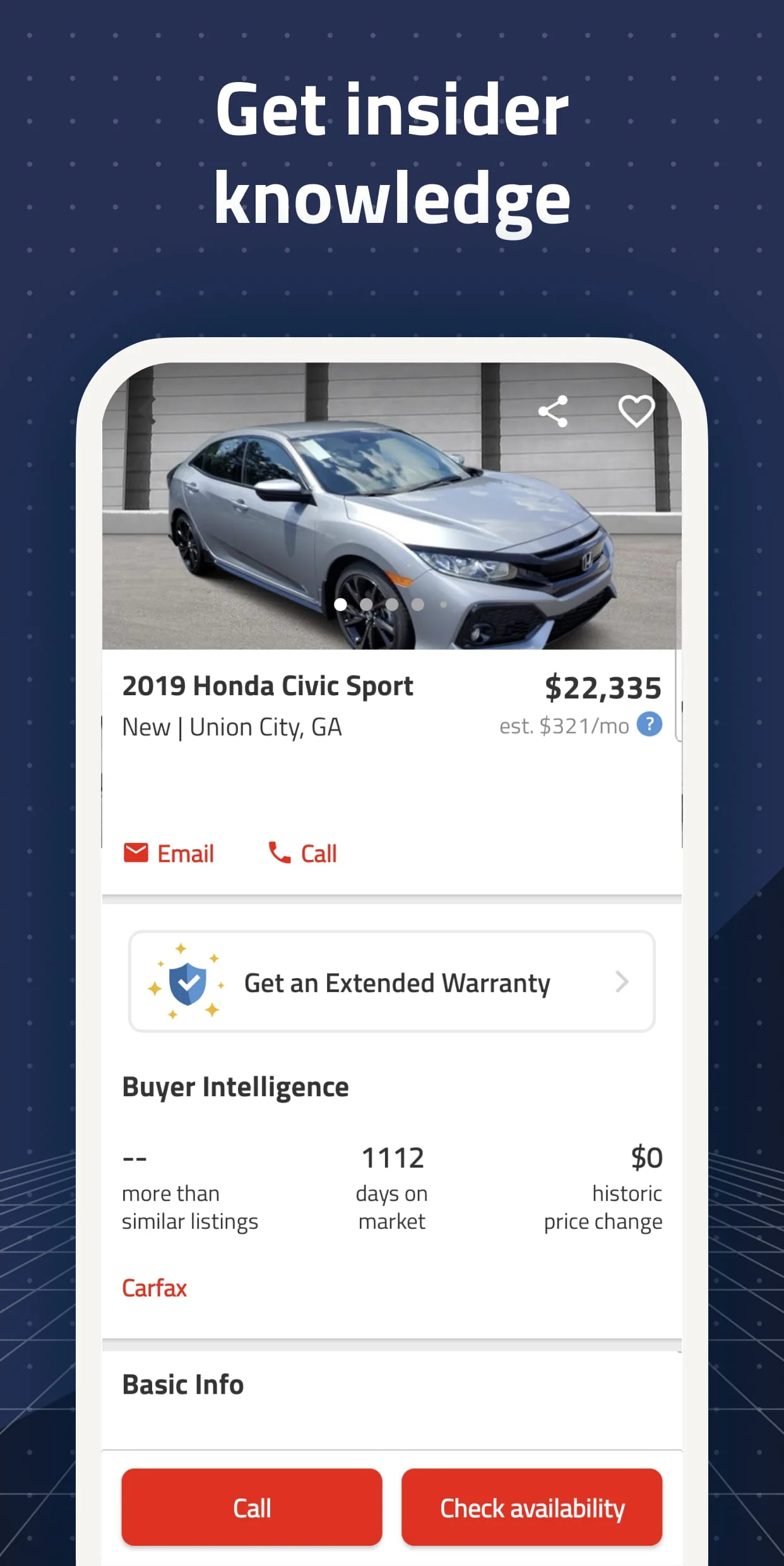Expand the Basic Info section
Viewport: 784px width, 1566px height.
click(182, 1384)
